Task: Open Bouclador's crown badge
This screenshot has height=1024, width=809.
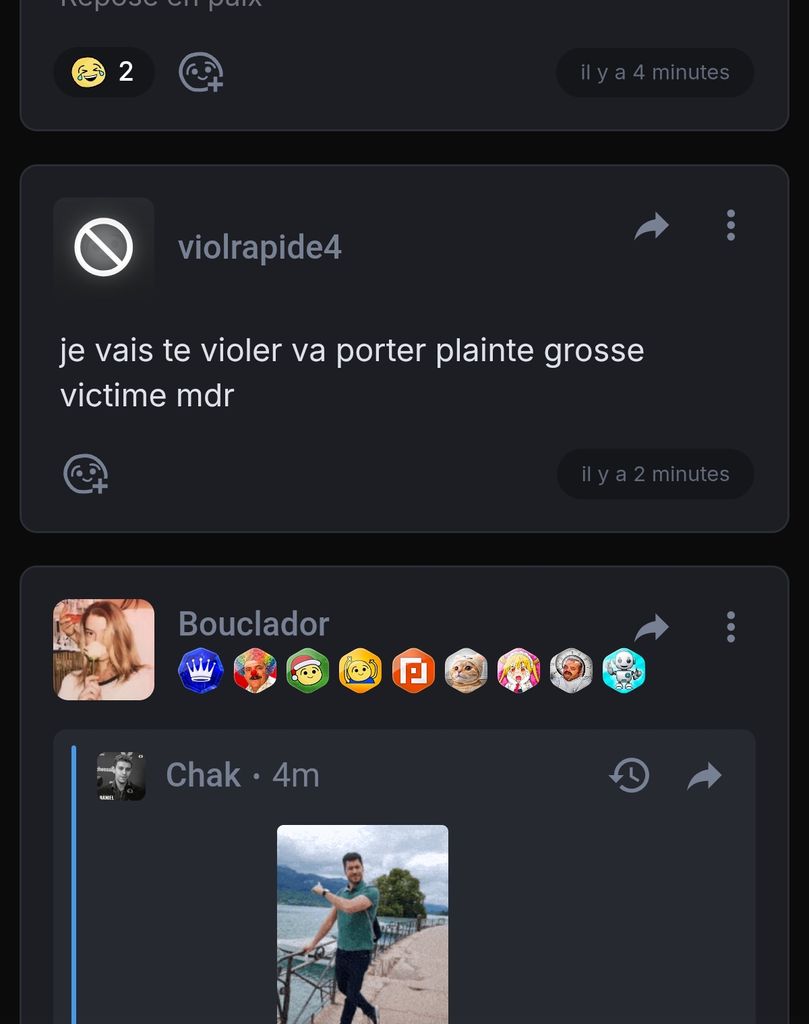Action: pos(200,671)
